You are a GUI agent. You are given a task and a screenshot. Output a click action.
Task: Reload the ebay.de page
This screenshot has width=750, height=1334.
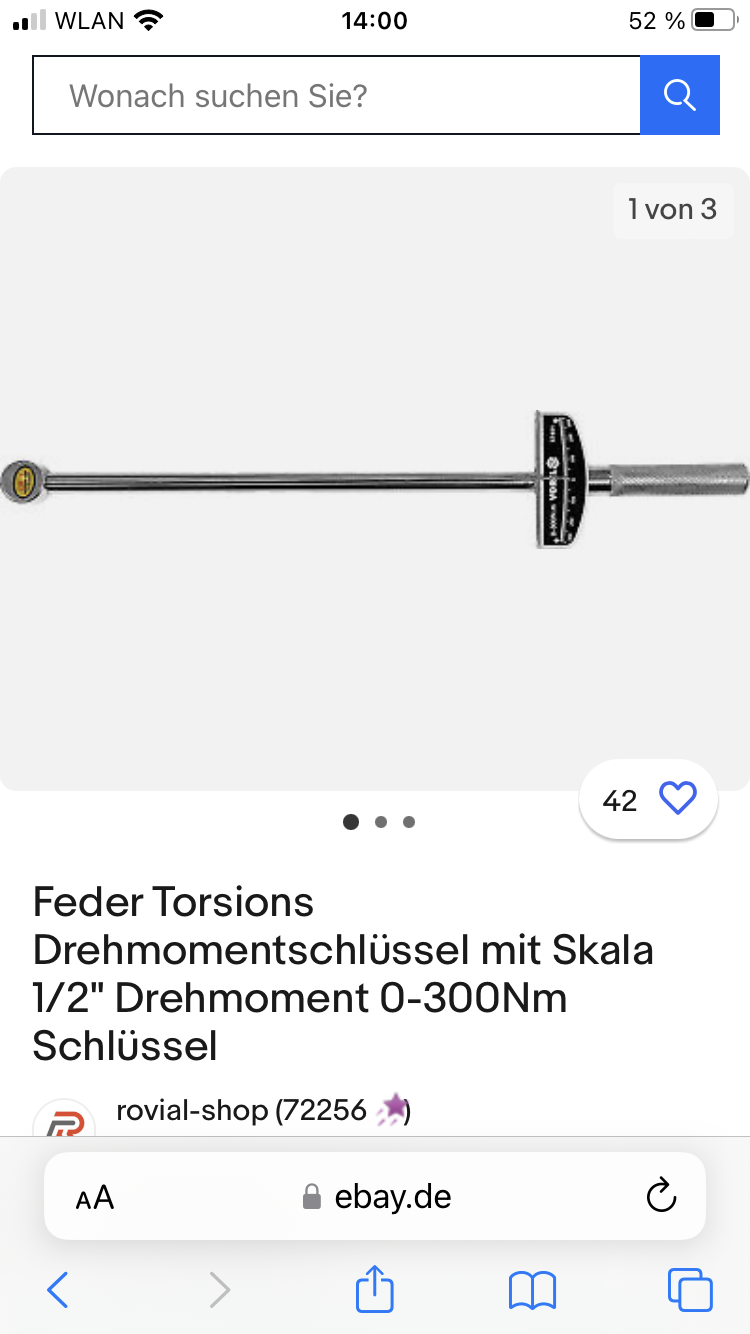[661, 1197]
